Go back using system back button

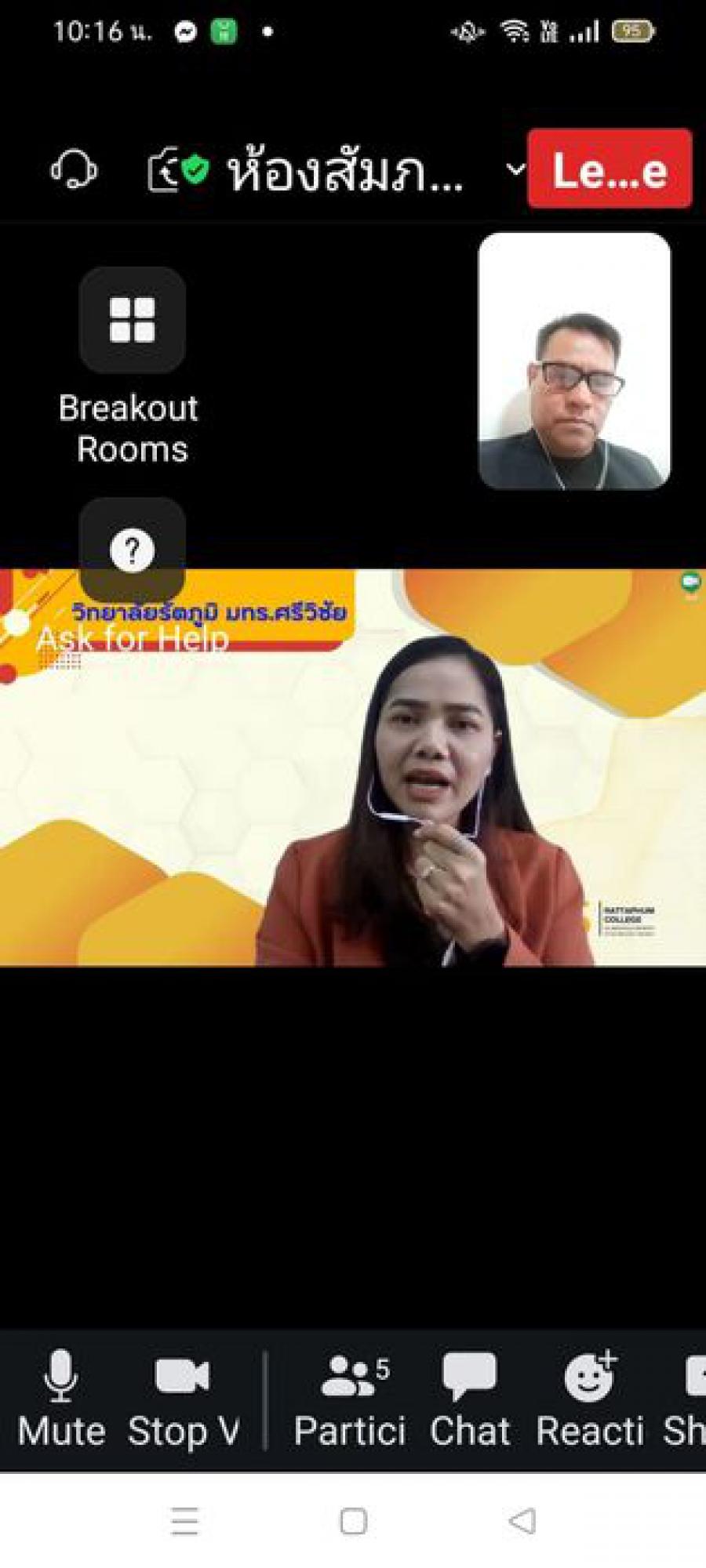522,1521
